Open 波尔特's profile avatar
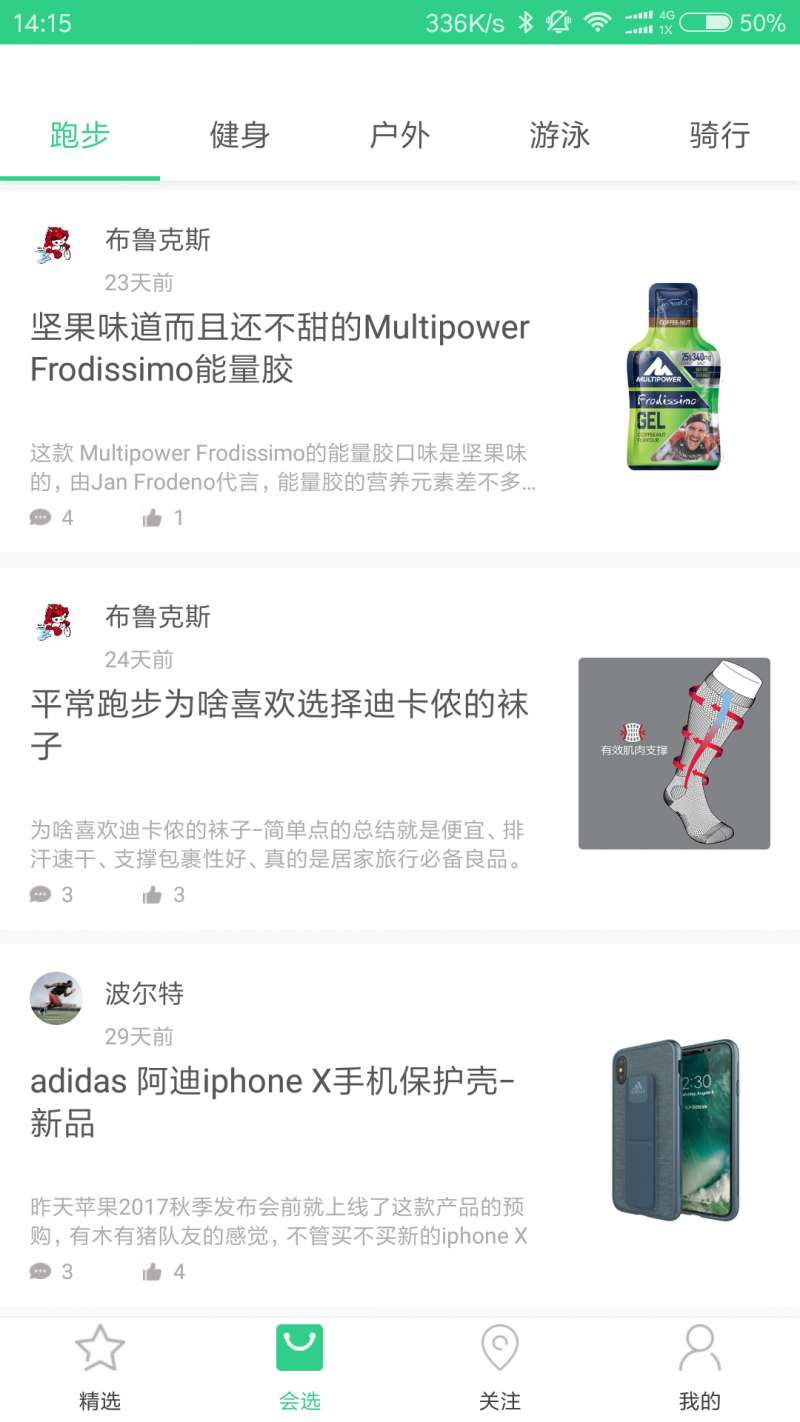The image size is (800, 1422). pos(56,998)
